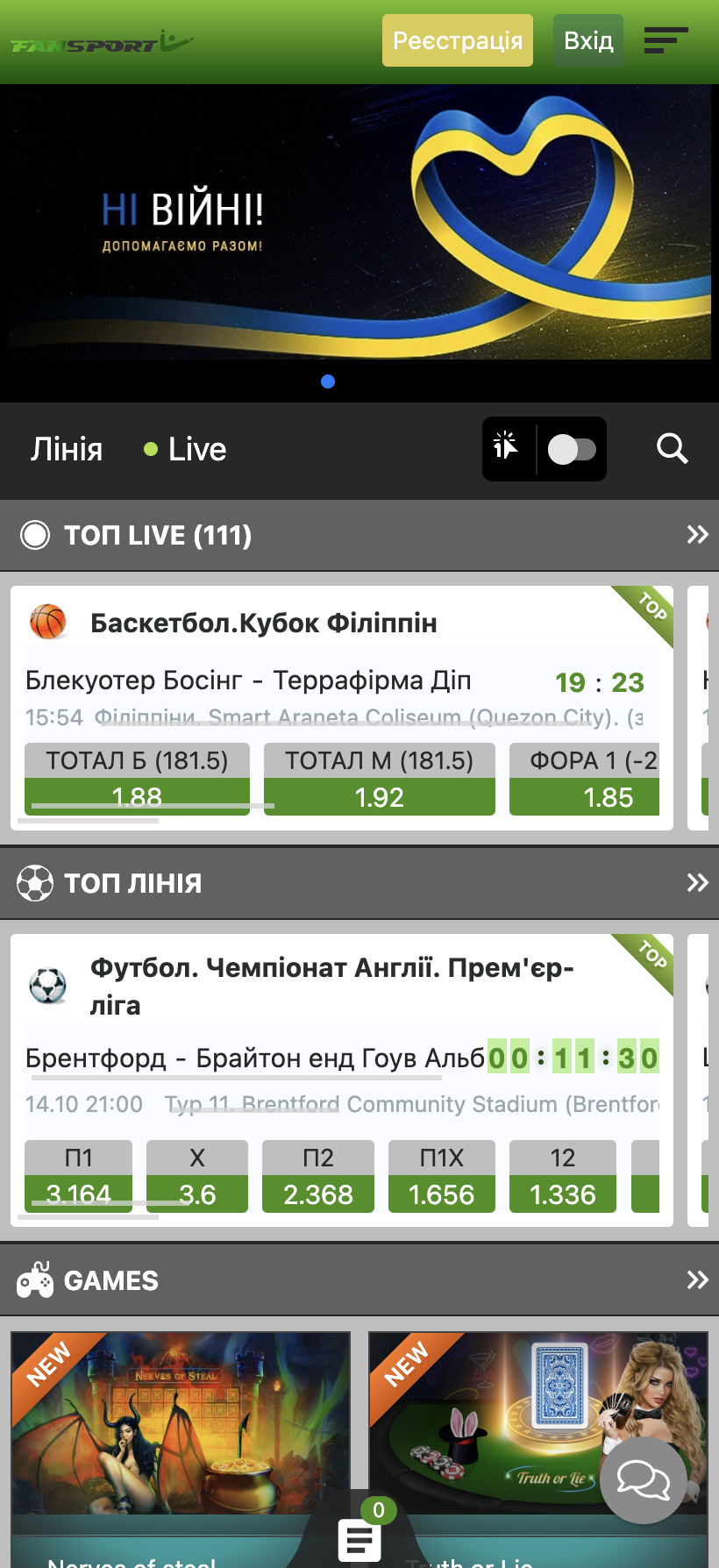Choose П2 odds 2.368
Screen dimensions: 719x1568
pyautogui.click(x=318, y=1177)
